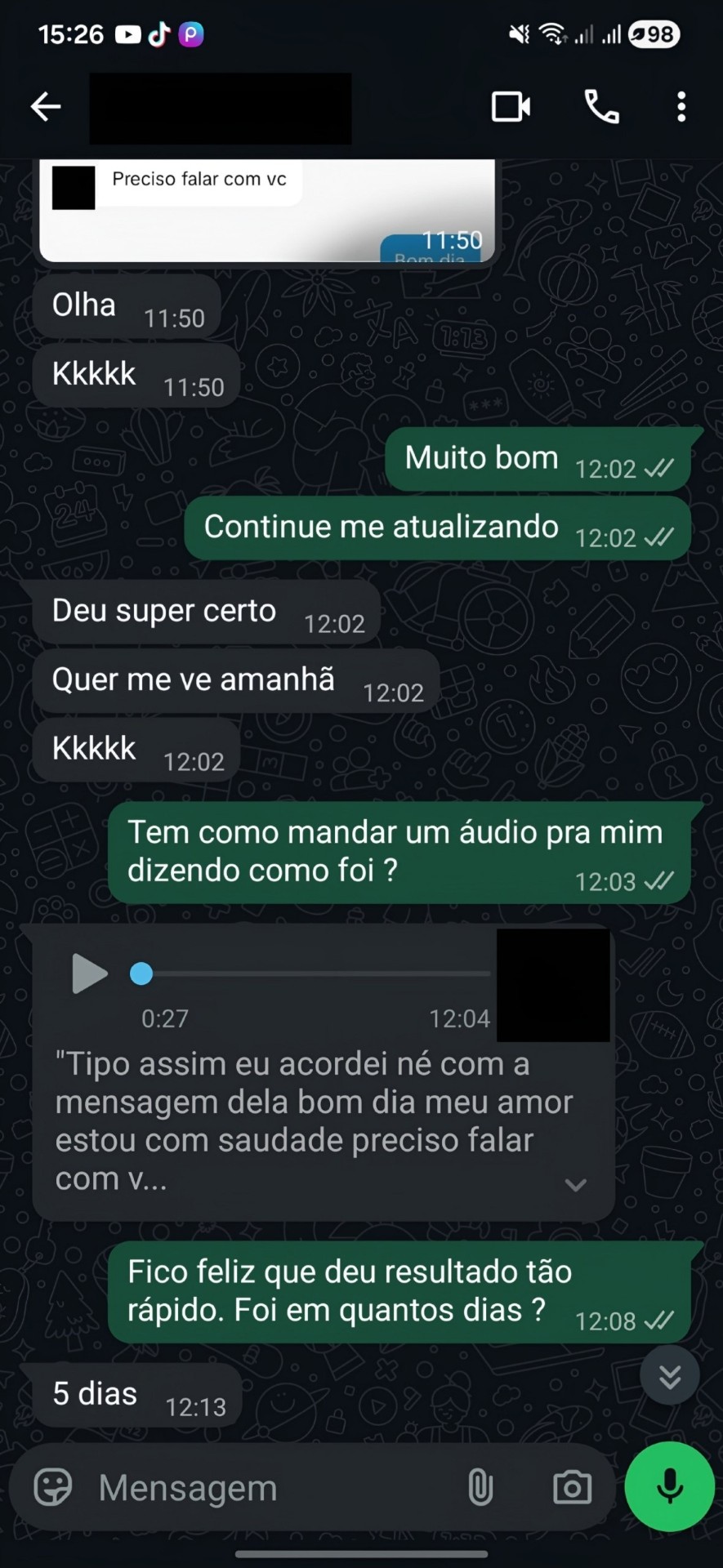Screen dimensions: 723x1568
Task: Play the 0:27 voice message
Action: click(x=88, y=973)
